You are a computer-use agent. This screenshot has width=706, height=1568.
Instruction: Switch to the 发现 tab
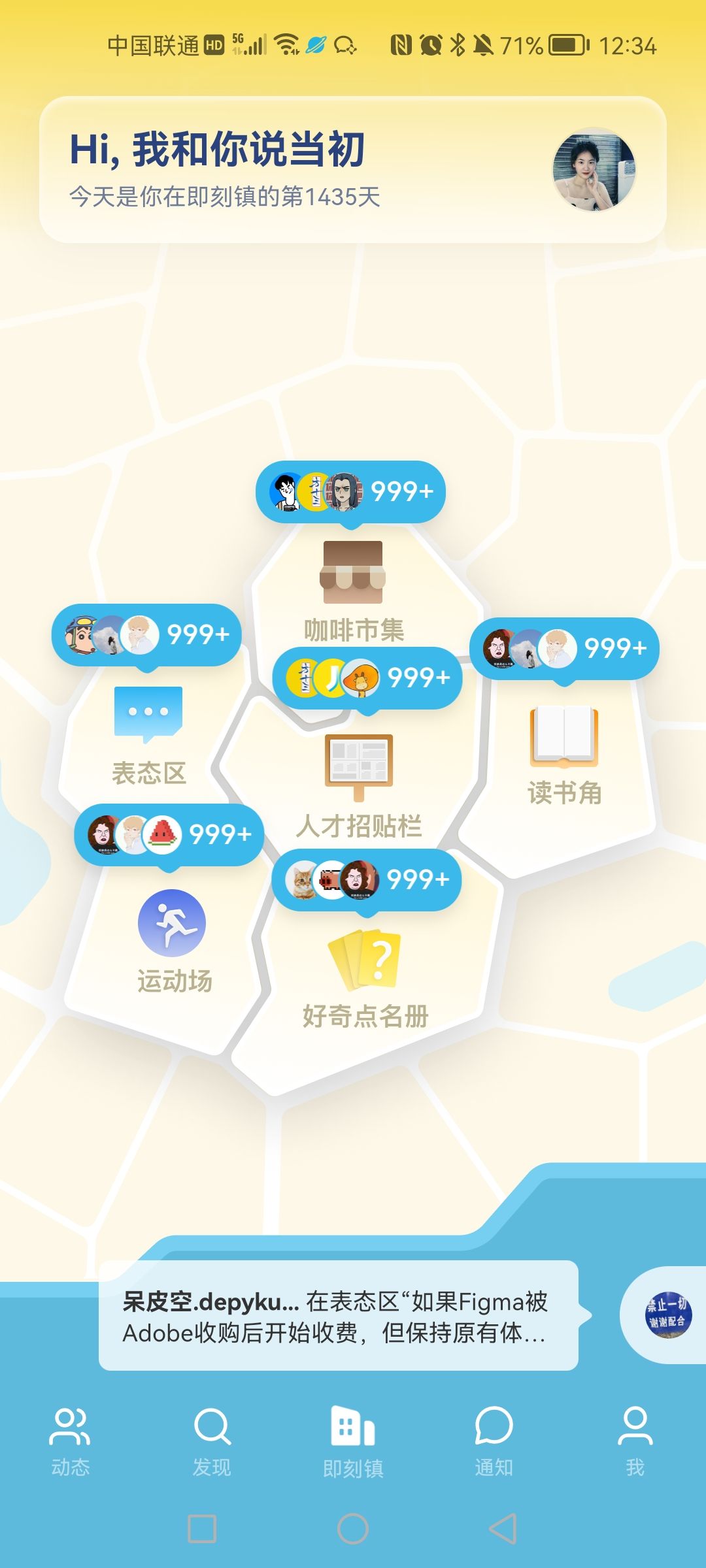click(212, 1443)
